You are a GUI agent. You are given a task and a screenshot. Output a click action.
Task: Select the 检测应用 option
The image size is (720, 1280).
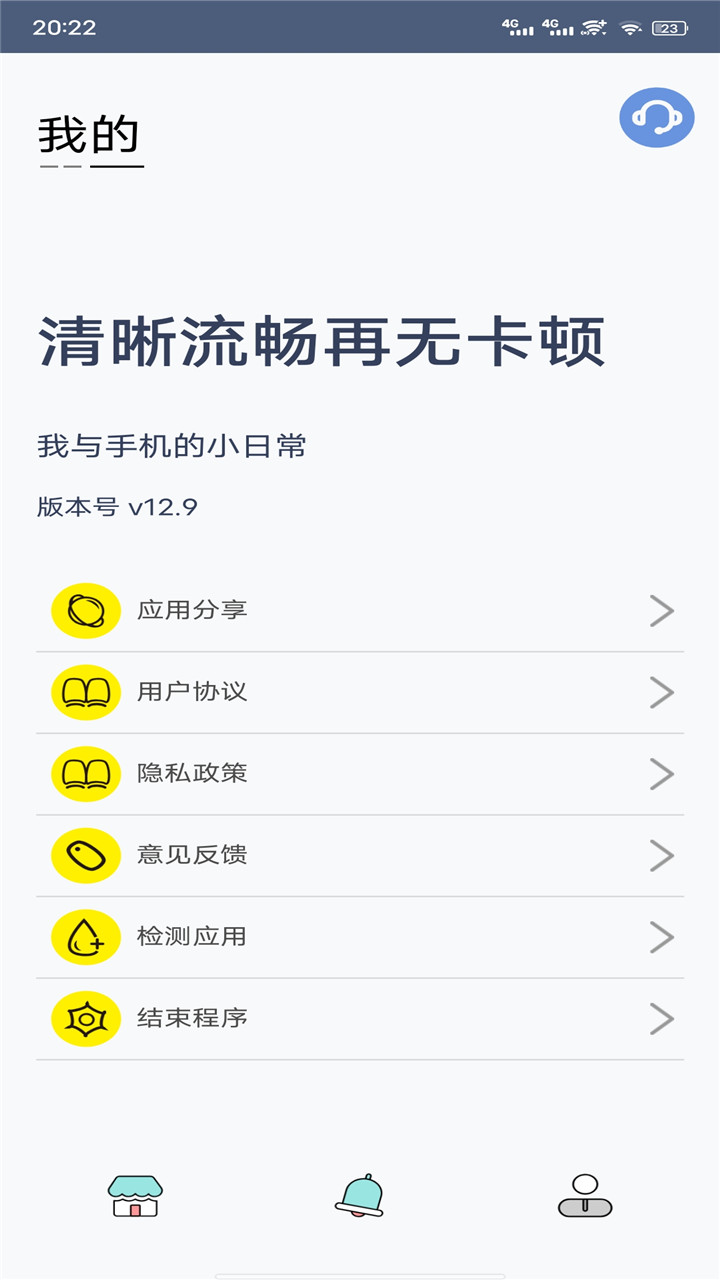point(360,937)
